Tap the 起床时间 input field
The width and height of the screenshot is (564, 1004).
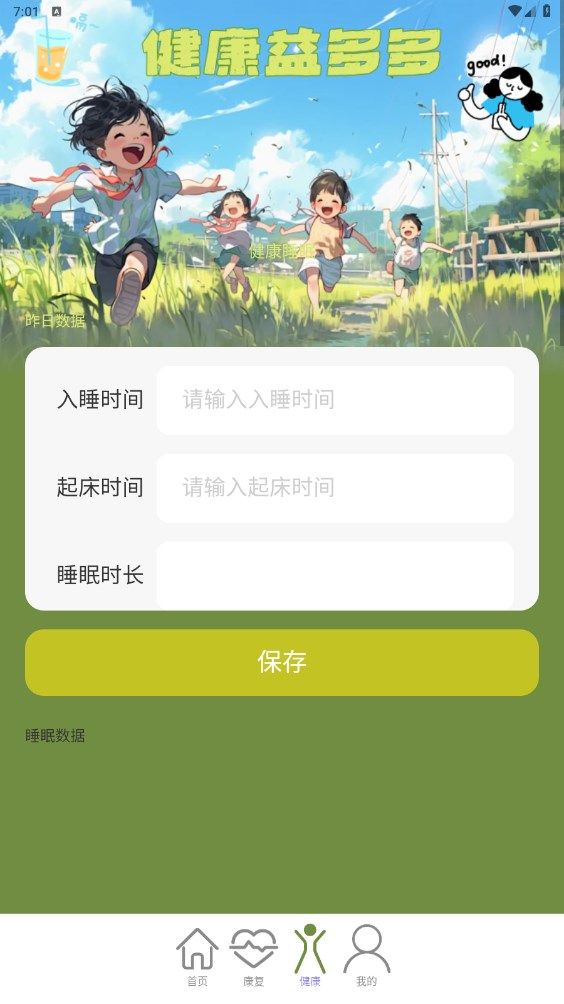335,488
